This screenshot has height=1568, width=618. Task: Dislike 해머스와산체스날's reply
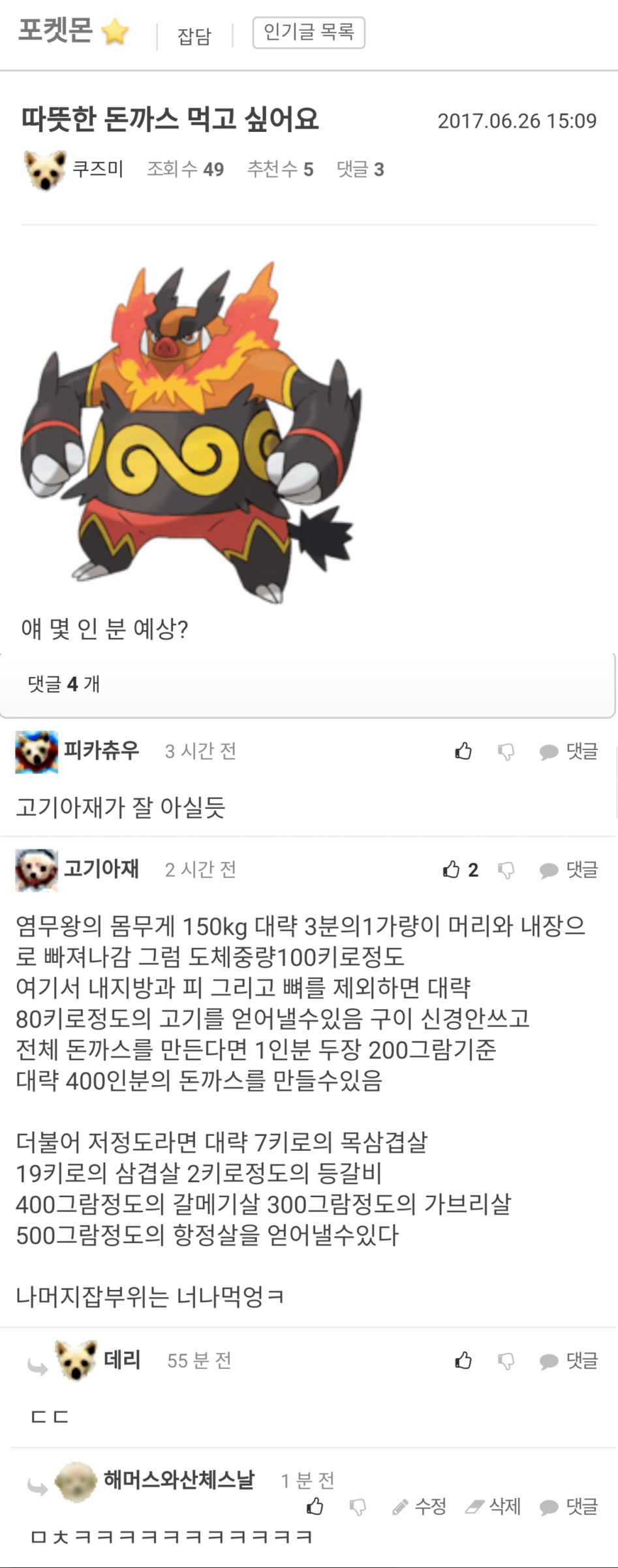point(358,1507)
